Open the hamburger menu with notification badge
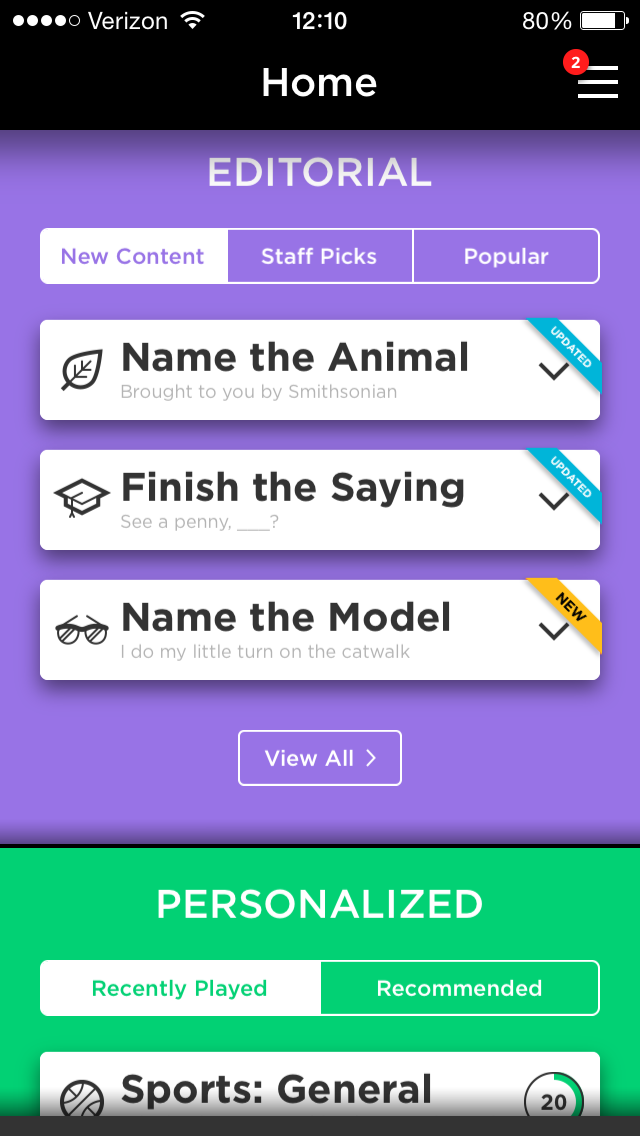 click(x=597, y=80)
